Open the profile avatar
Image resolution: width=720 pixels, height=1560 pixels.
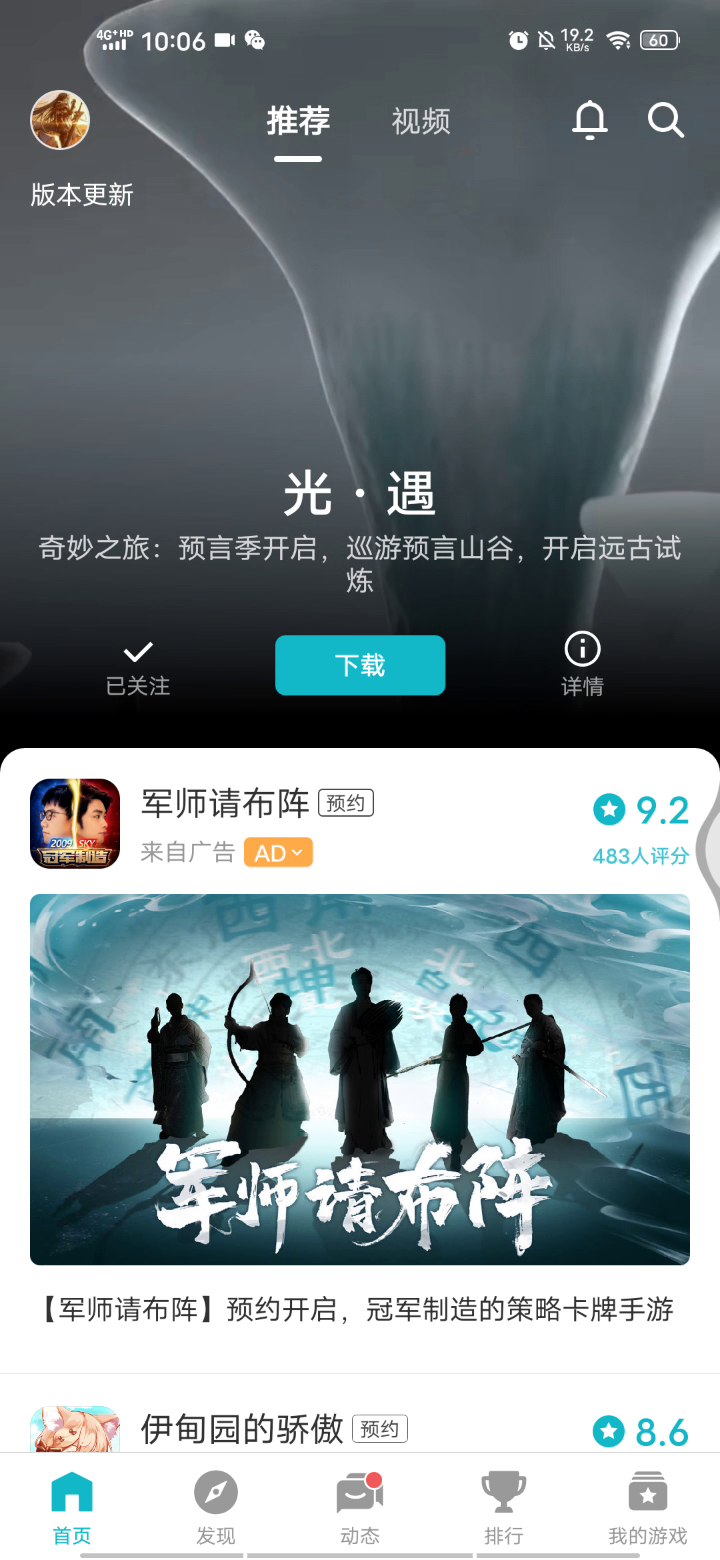pyautogui.click(x=60, y=121)
